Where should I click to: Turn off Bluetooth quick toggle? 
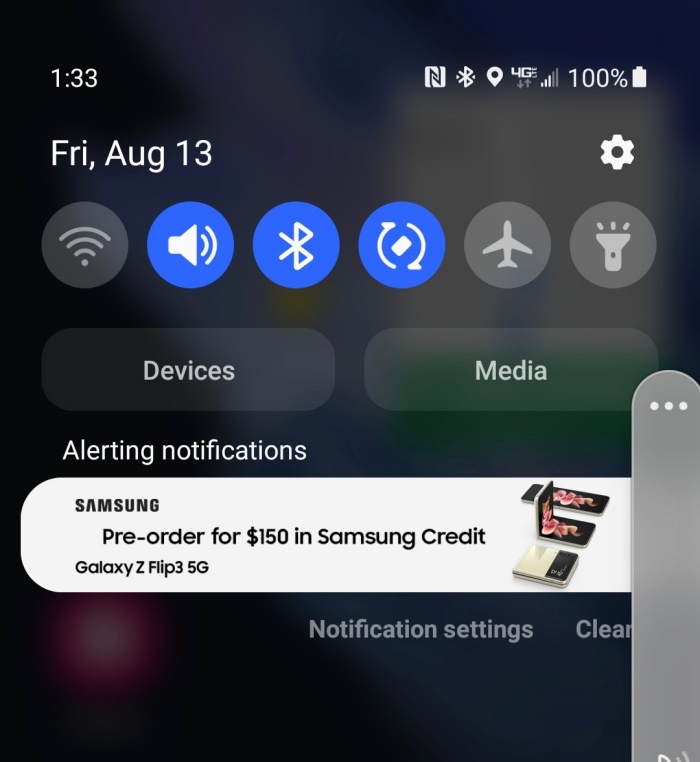pyautogui.click(x=296, y=245)
